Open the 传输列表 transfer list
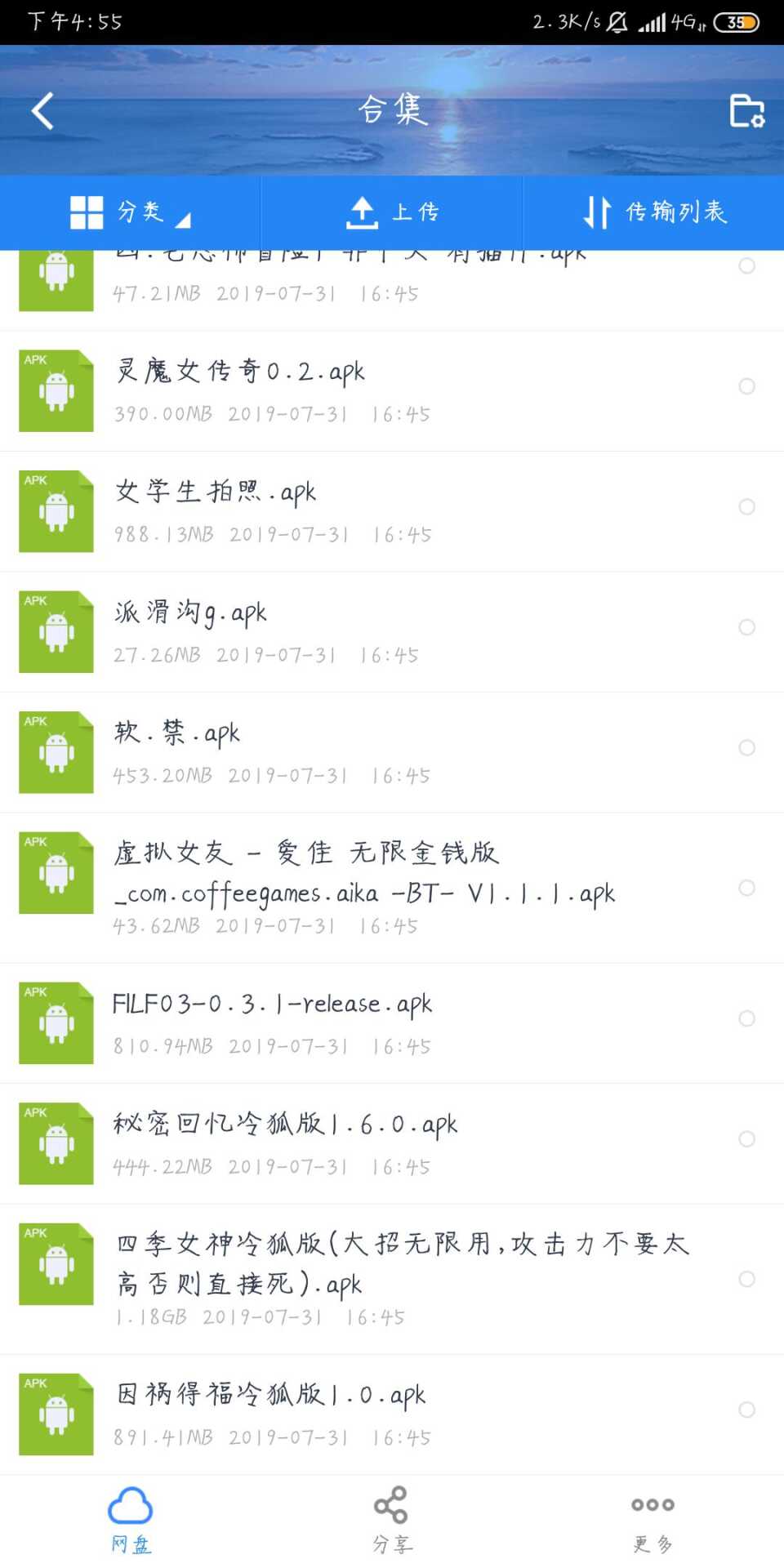The image size is (784, 1568). click(653, 212)
